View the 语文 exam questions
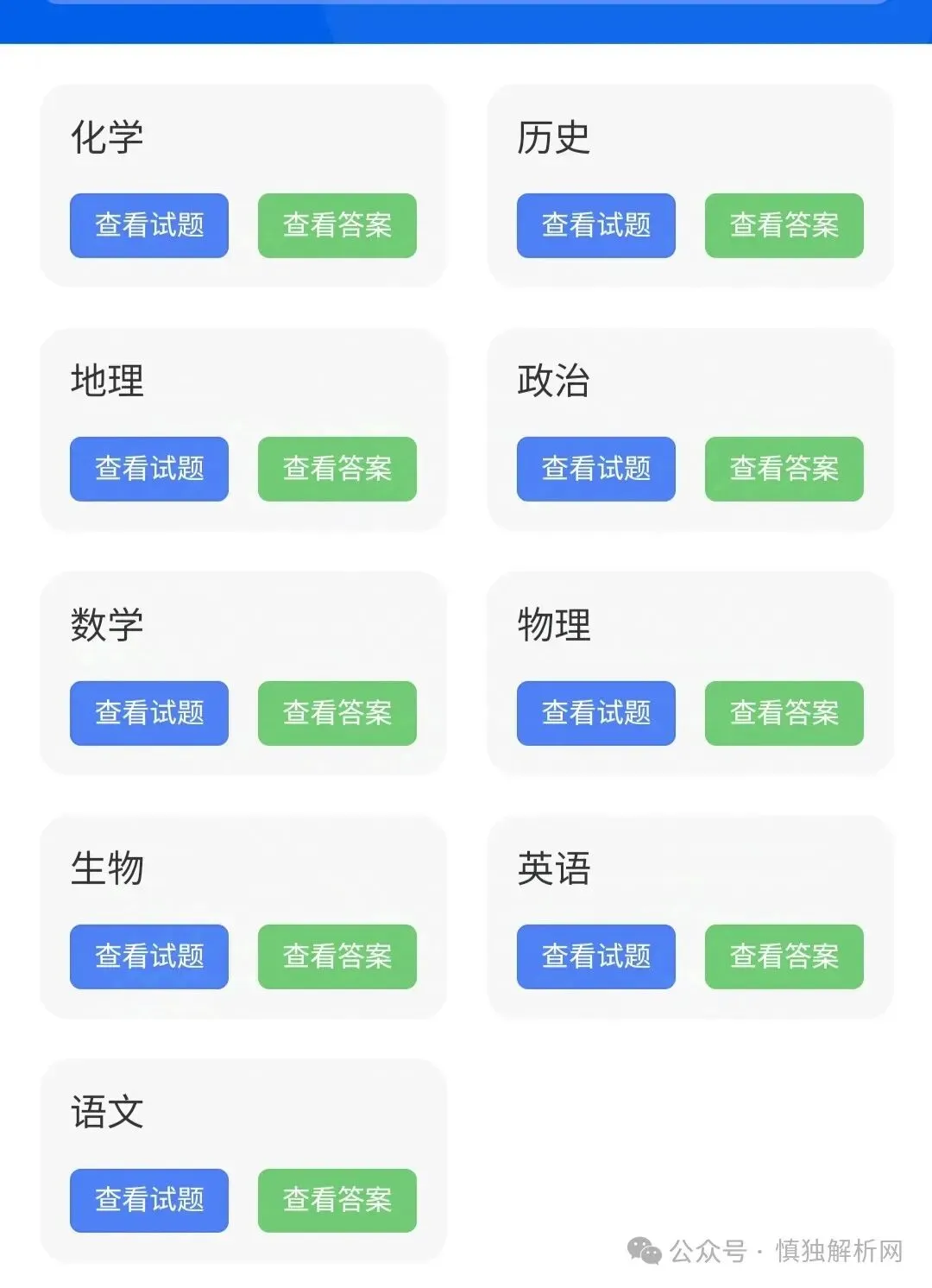Screen dimensions: 932x1288 pos(149,1201)
